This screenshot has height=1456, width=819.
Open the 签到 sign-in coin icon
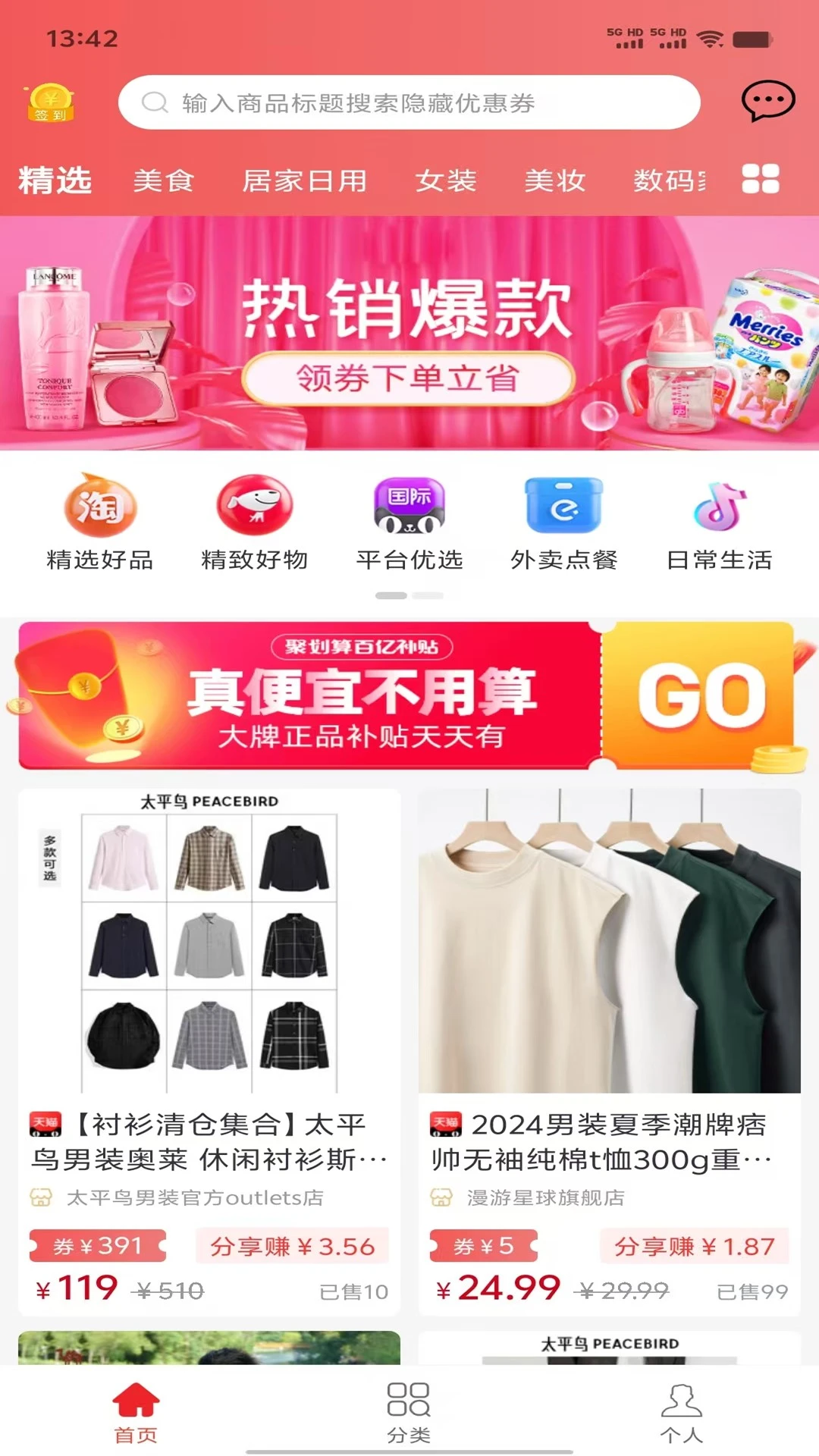pos(50,103)
